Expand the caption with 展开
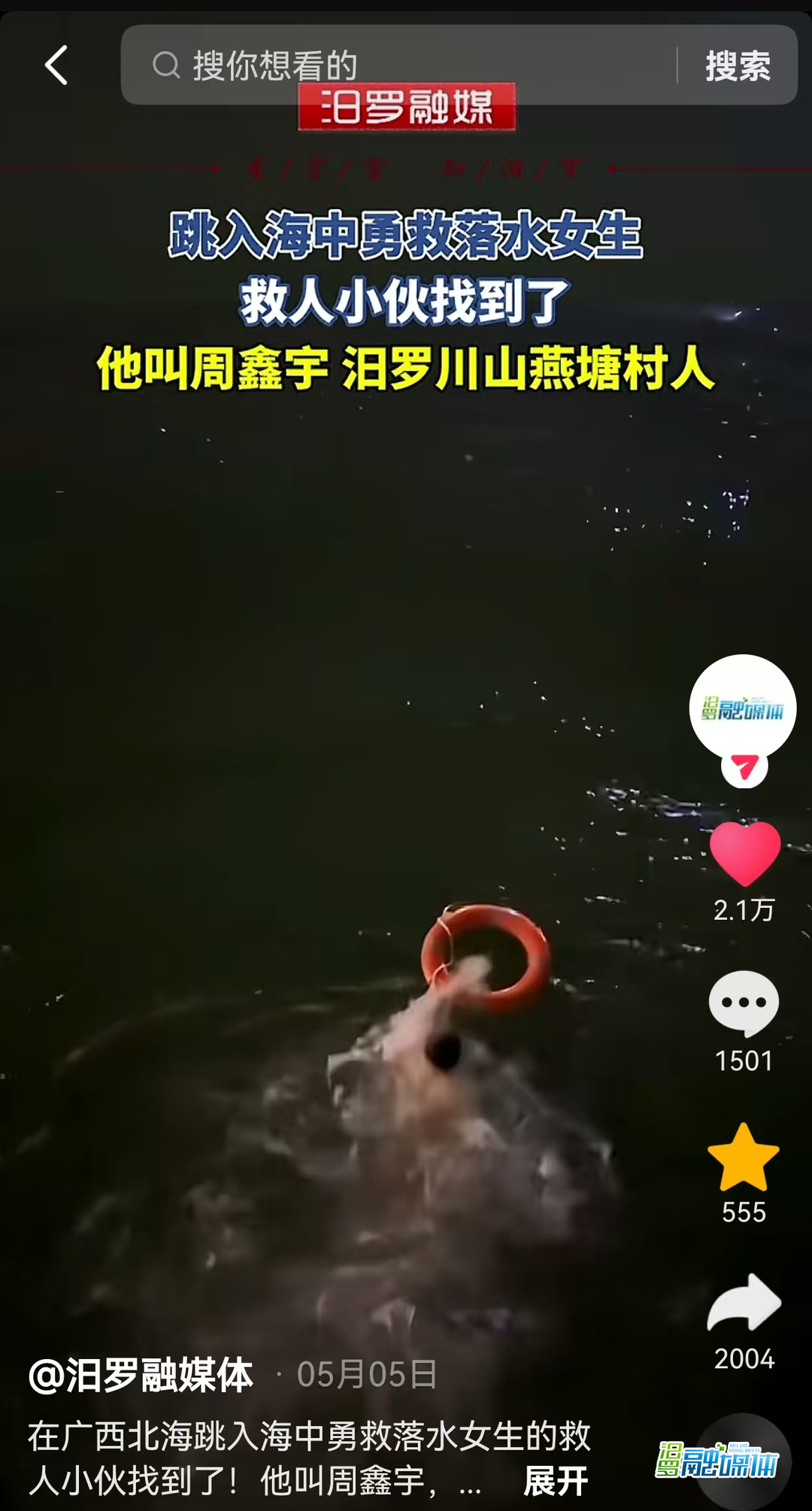 [556, 1481]
